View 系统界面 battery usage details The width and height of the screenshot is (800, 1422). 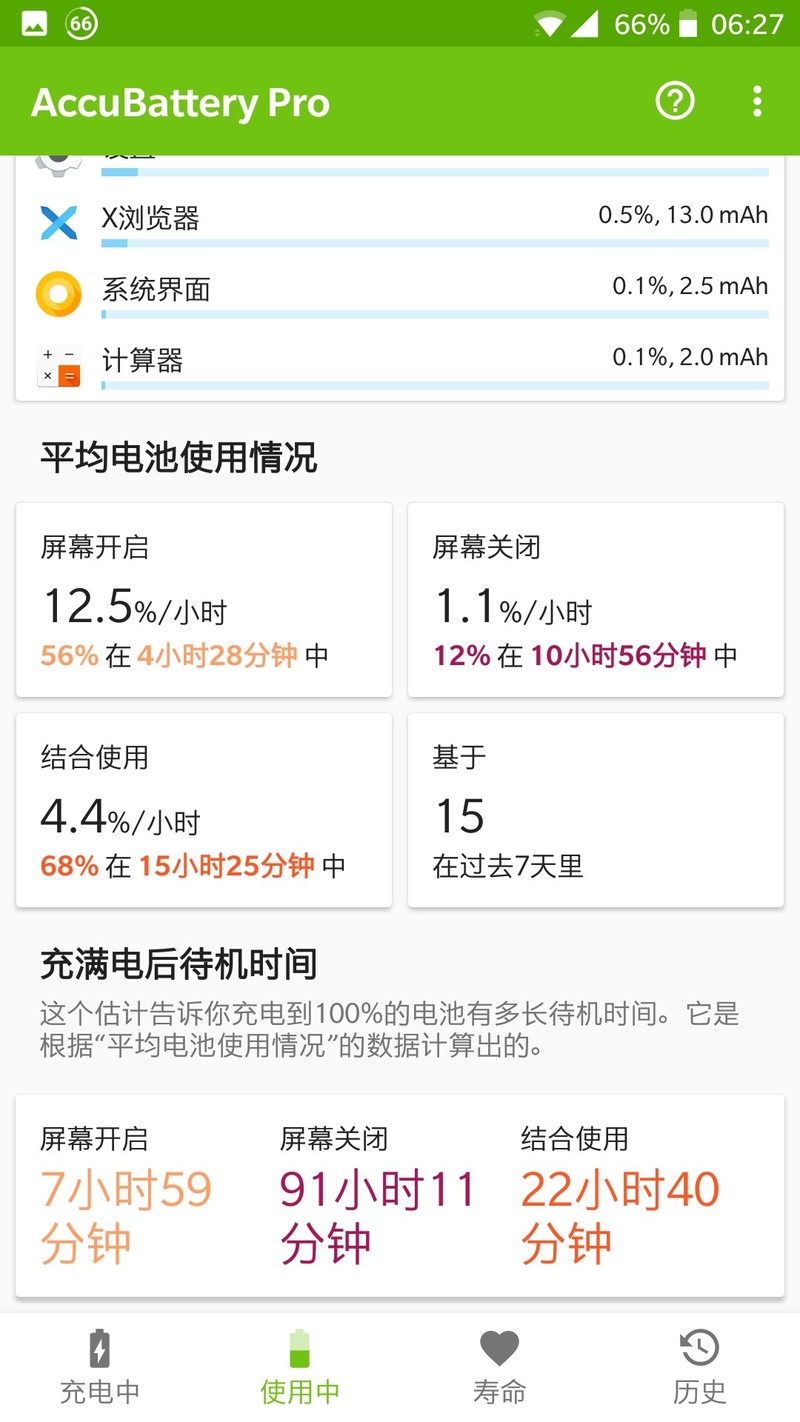point(400,293)
